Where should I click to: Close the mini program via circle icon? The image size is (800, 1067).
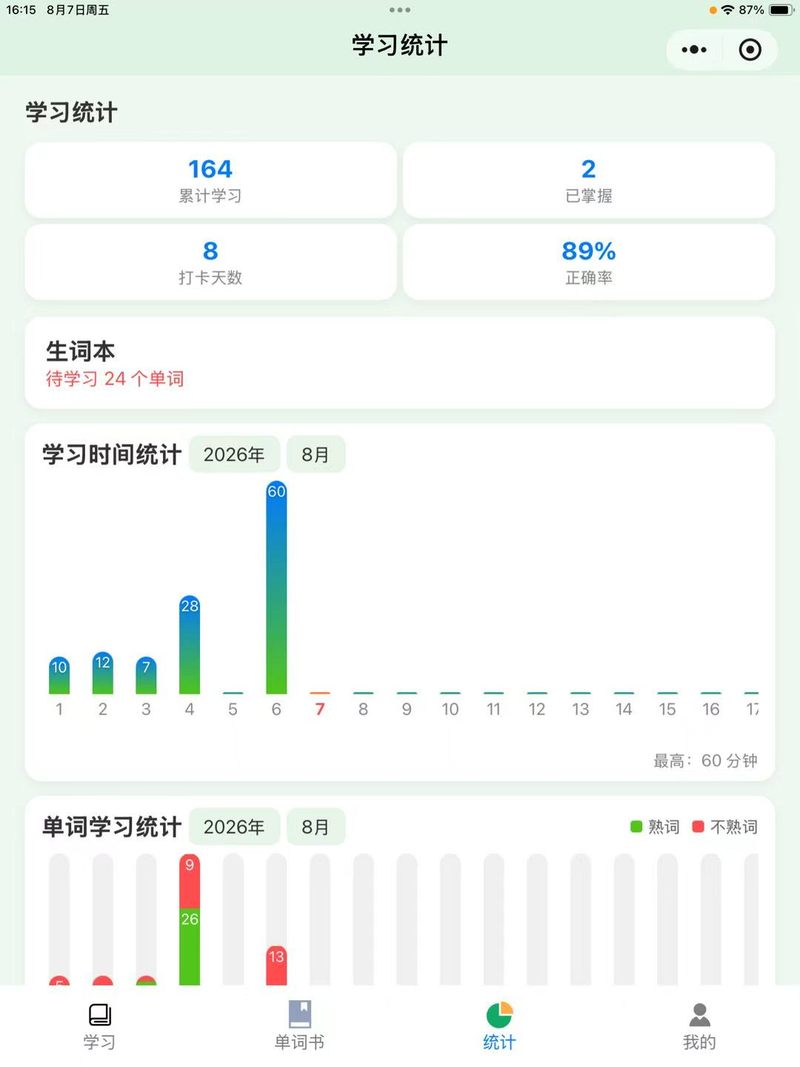coord(750,50)
